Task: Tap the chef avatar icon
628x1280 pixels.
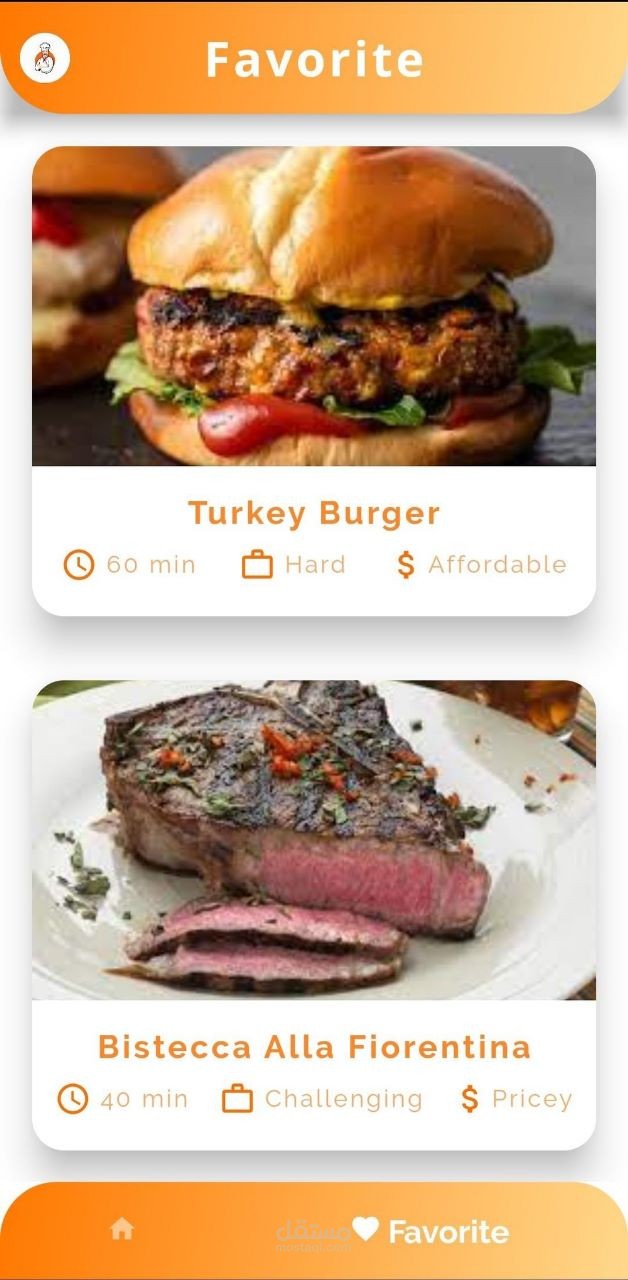Action: point(45,58)
